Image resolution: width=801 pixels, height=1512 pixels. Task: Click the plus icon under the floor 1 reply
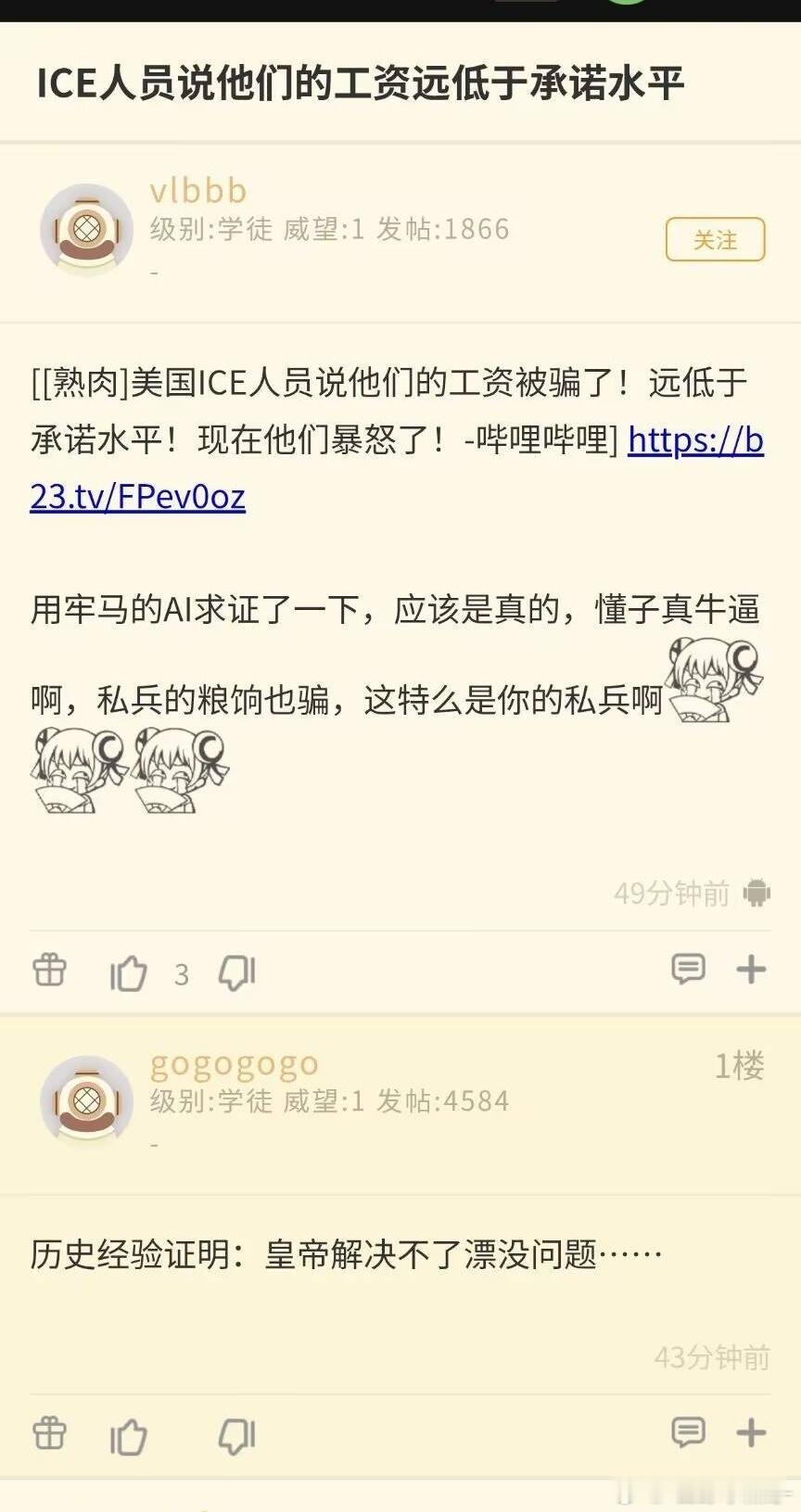(752, 1433)
